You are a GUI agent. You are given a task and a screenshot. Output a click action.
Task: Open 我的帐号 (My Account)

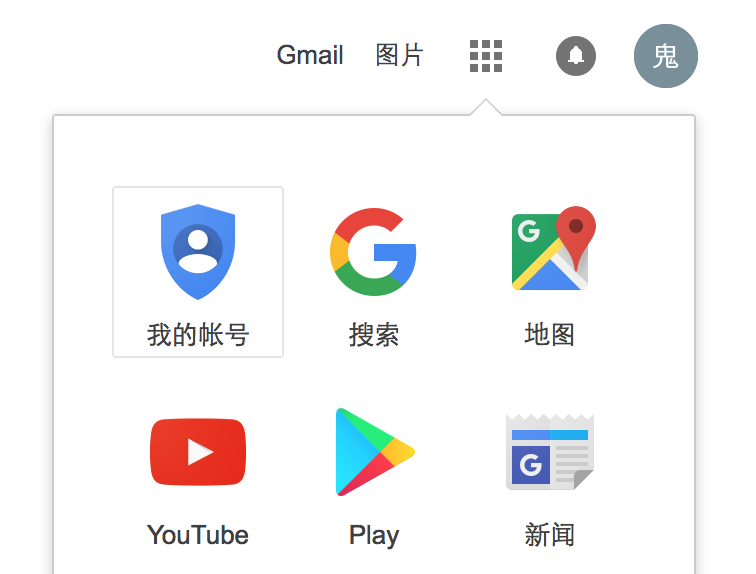point(198,271)
